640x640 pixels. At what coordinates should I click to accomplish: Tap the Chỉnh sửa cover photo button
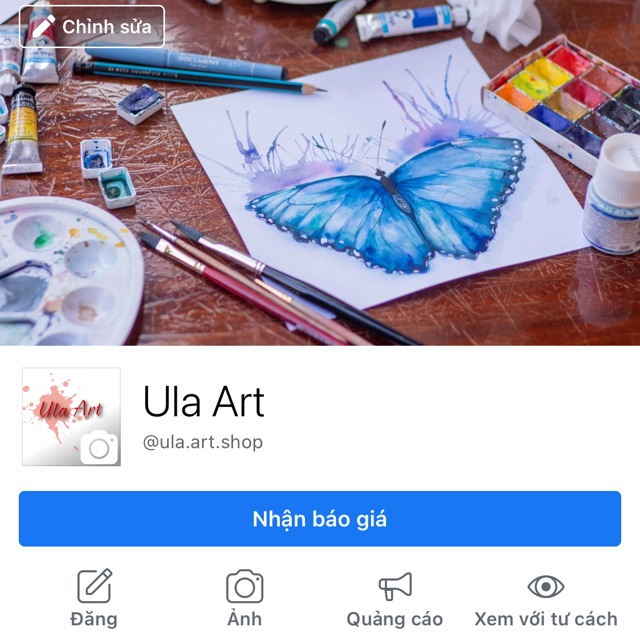pyautogui.click(x=92, y=27)
